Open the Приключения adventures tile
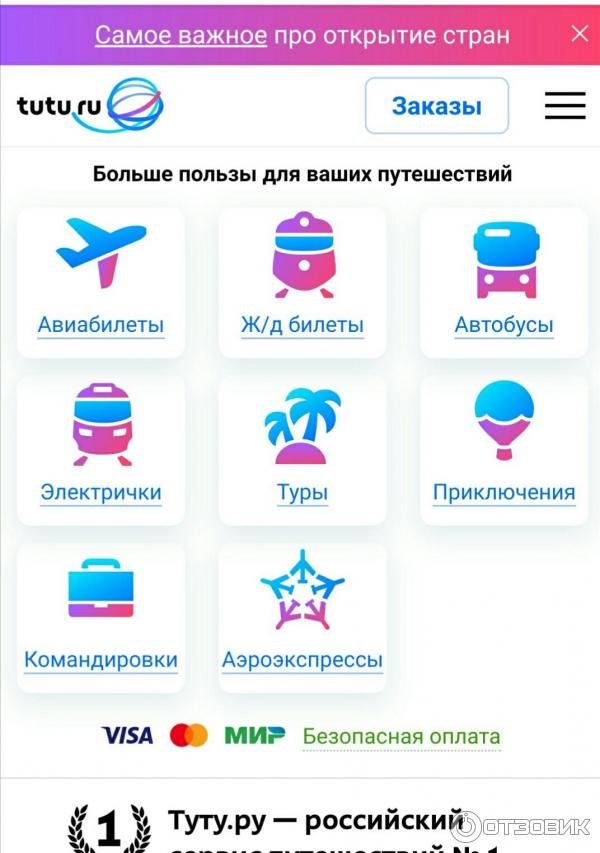The image size is (600, 853). [x=504, y=451]
